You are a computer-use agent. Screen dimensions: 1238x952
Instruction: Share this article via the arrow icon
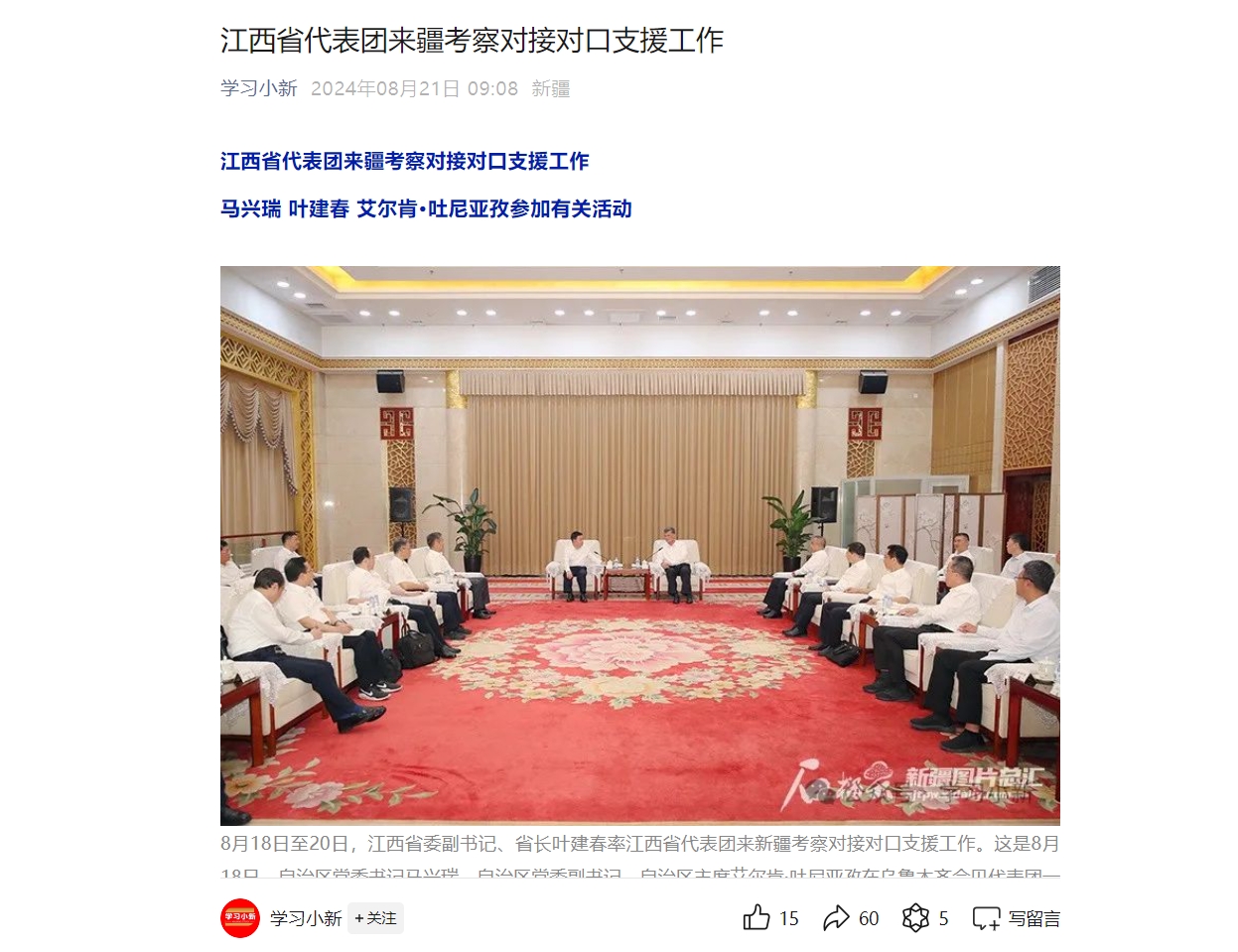836,918
